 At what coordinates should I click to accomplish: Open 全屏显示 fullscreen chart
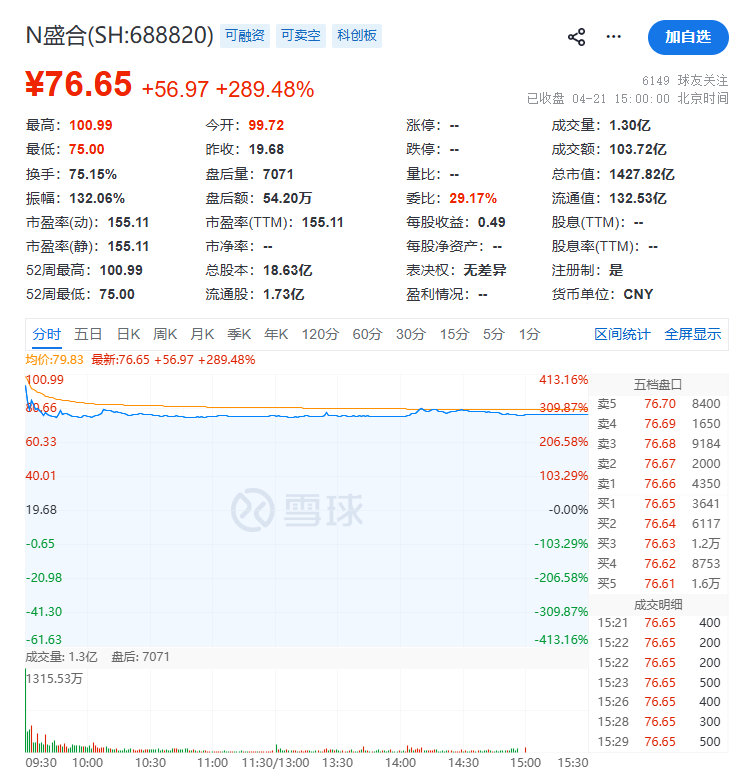pyautogui.click(x=693, y=334)
